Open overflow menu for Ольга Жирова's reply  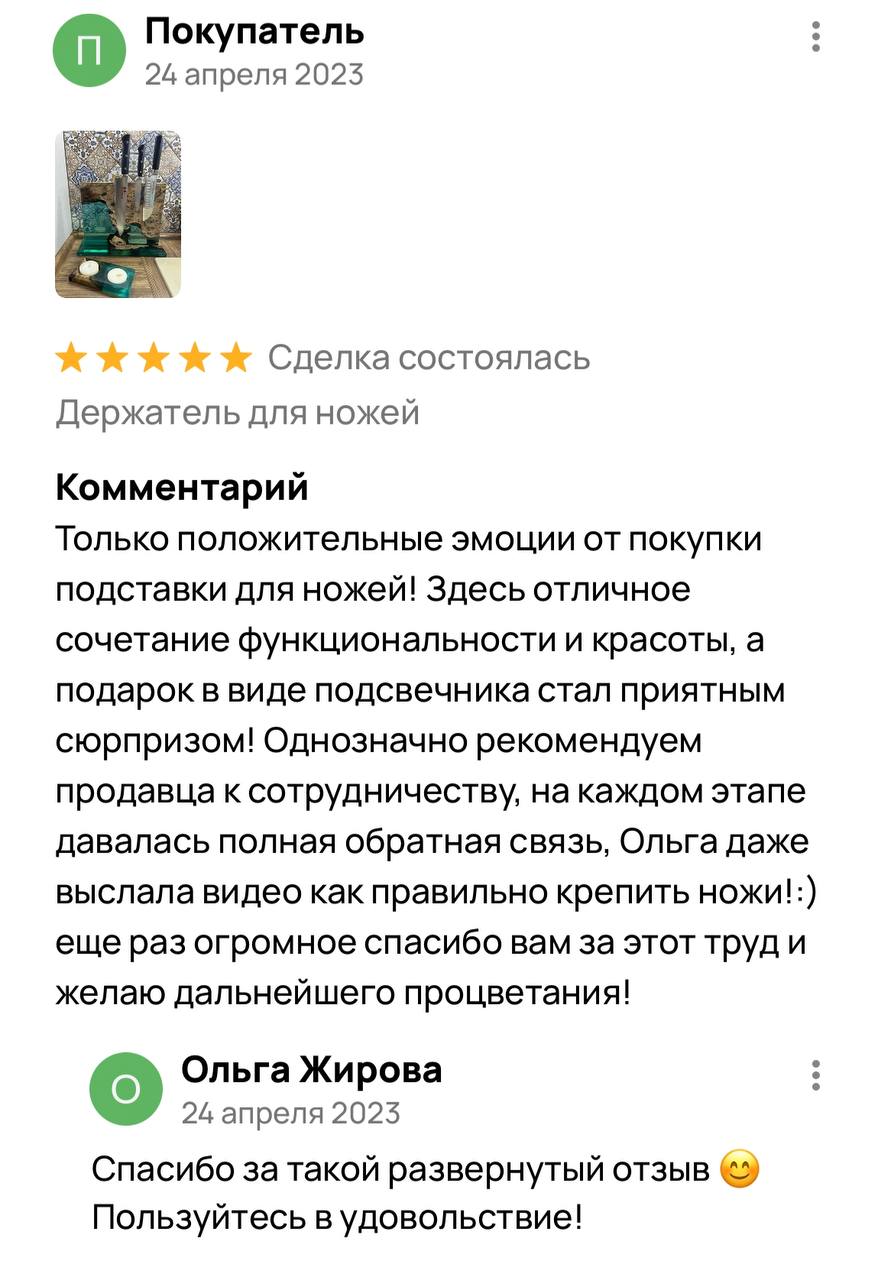click(x=816, y=1075)
